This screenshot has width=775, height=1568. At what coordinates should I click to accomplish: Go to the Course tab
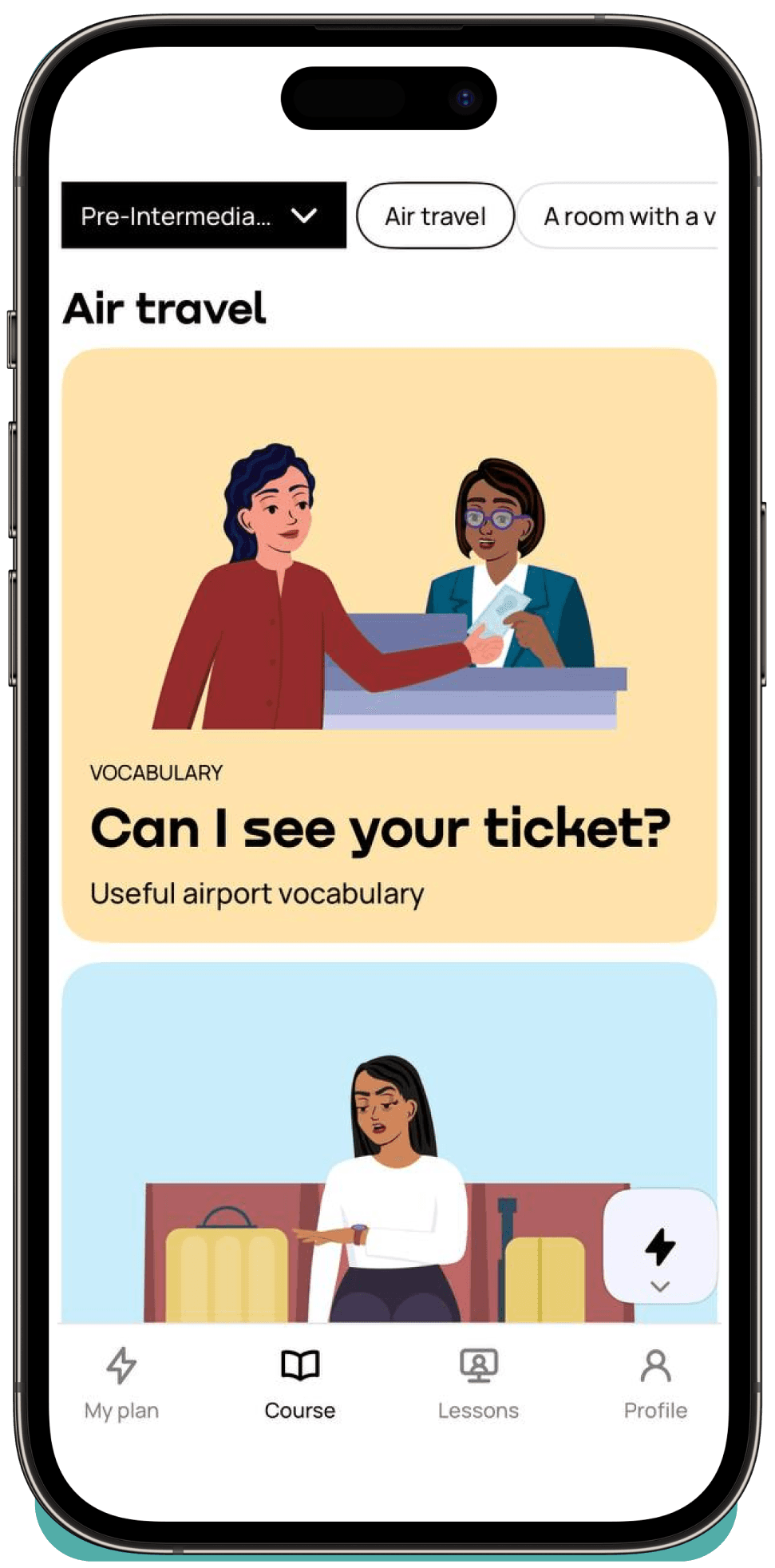(300, 1383)
